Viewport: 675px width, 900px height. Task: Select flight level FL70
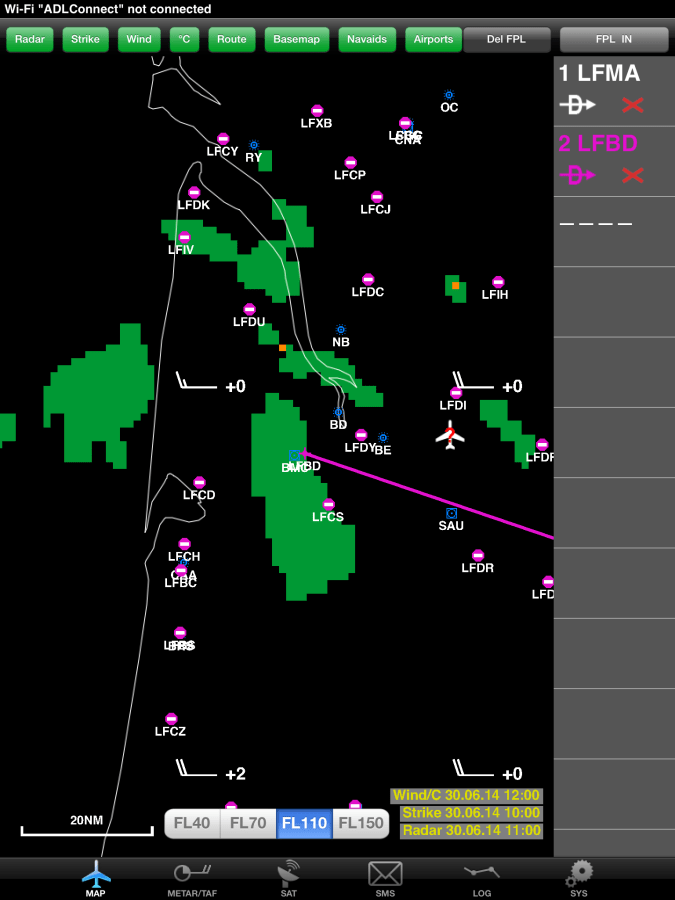pos(248,824)
